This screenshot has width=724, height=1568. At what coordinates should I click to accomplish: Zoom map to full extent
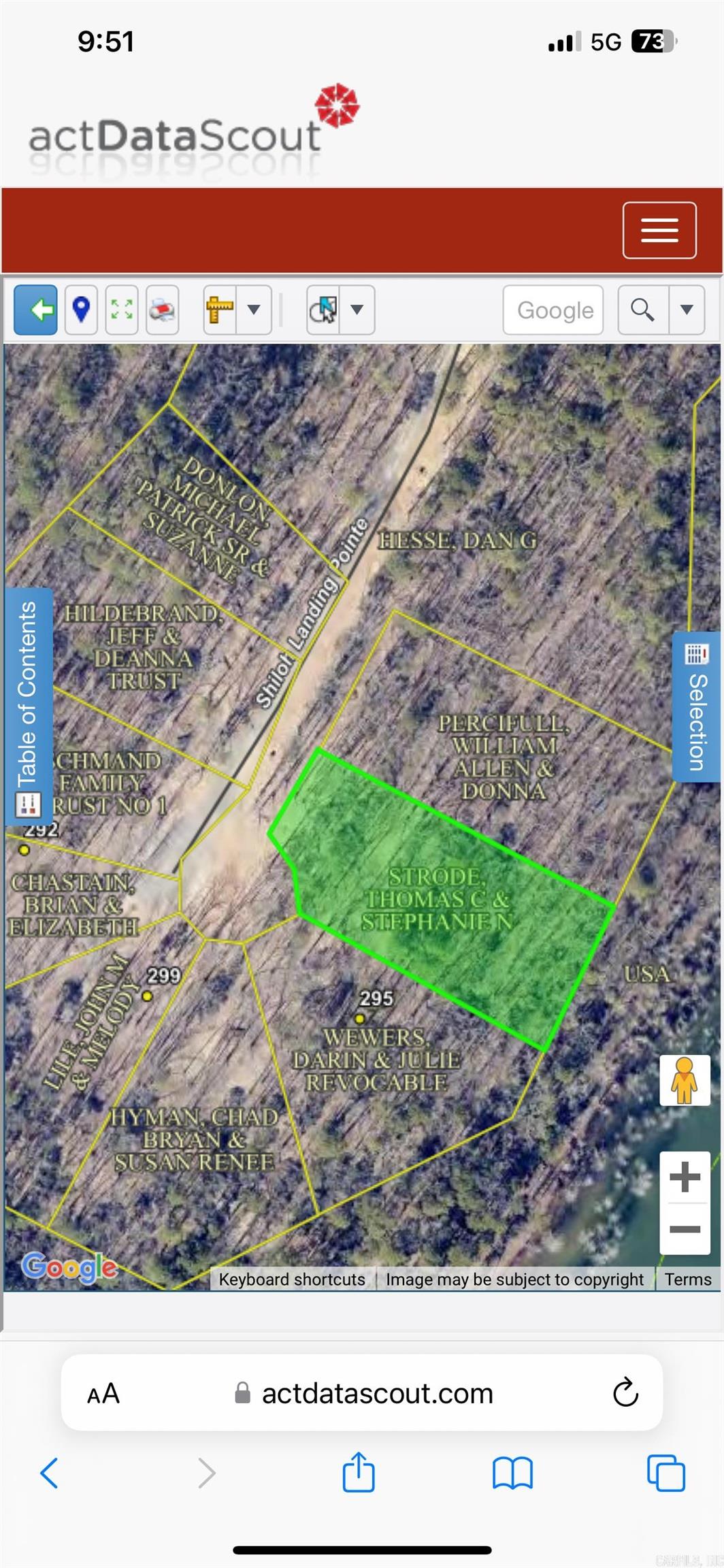click(x=122, y=310)
